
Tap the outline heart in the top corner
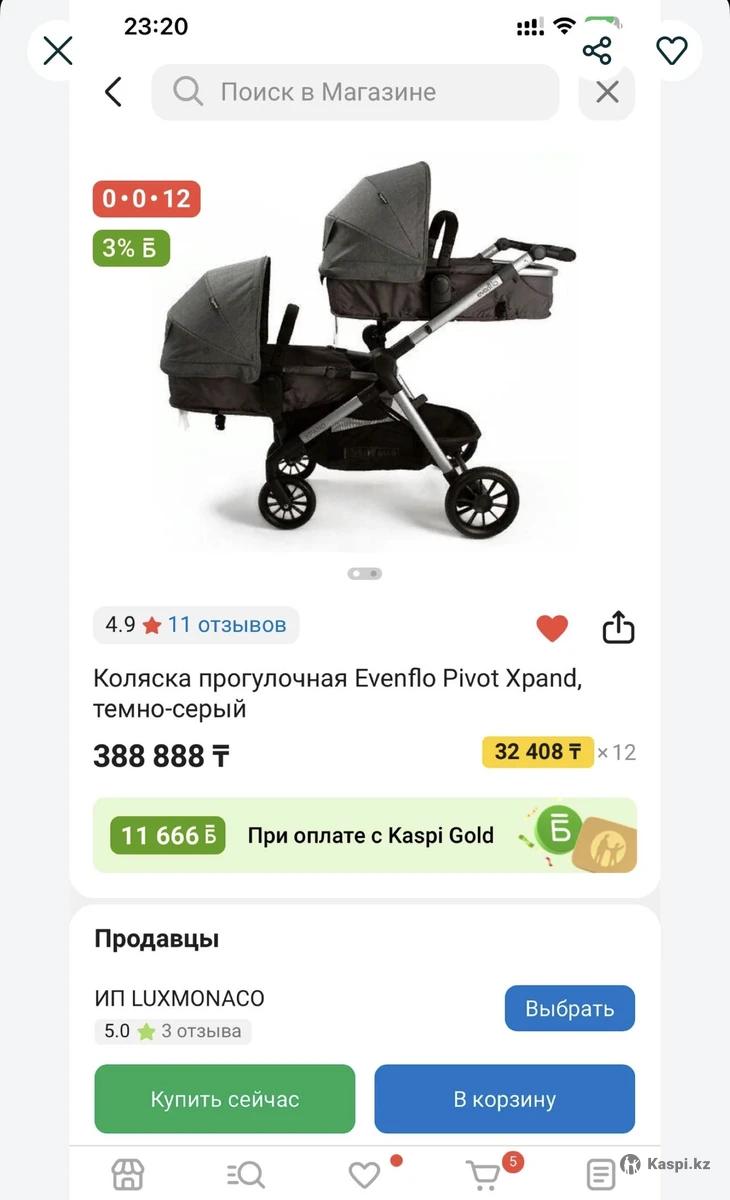(x=672, y=50)
